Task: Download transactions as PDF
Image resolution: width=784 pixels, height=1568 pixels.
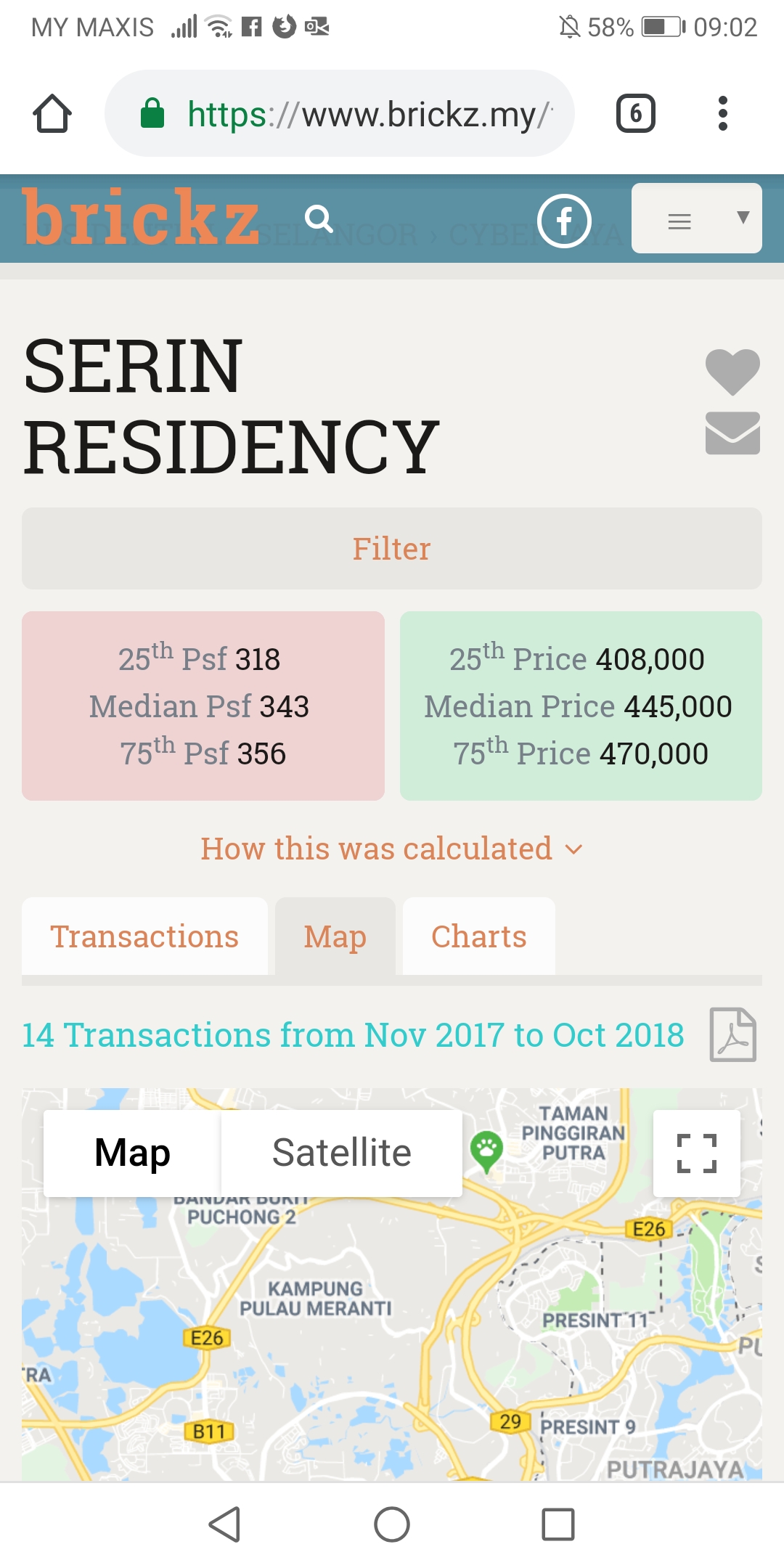Action: tap(733, 1034)
